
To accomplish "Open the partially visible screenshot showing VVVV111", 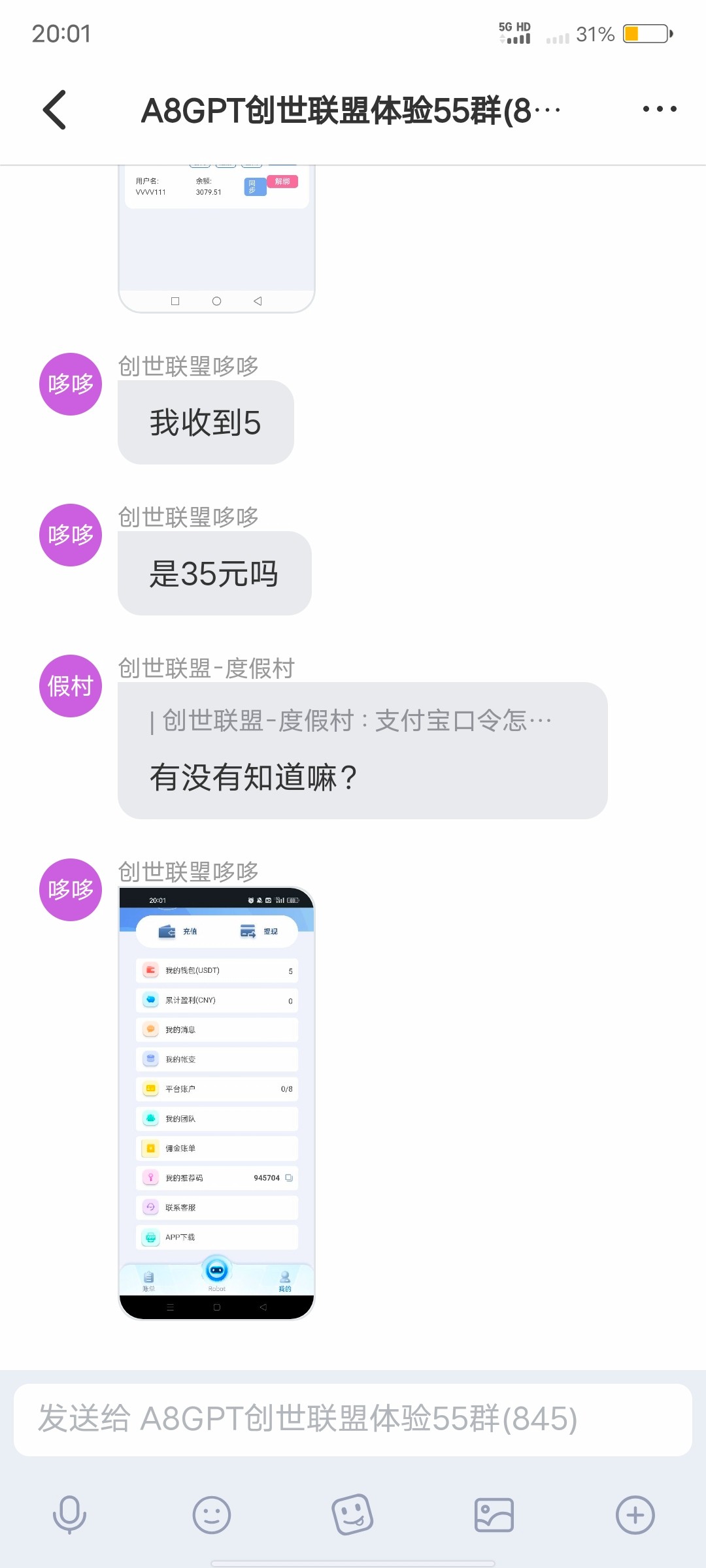I will pos(216,239).
